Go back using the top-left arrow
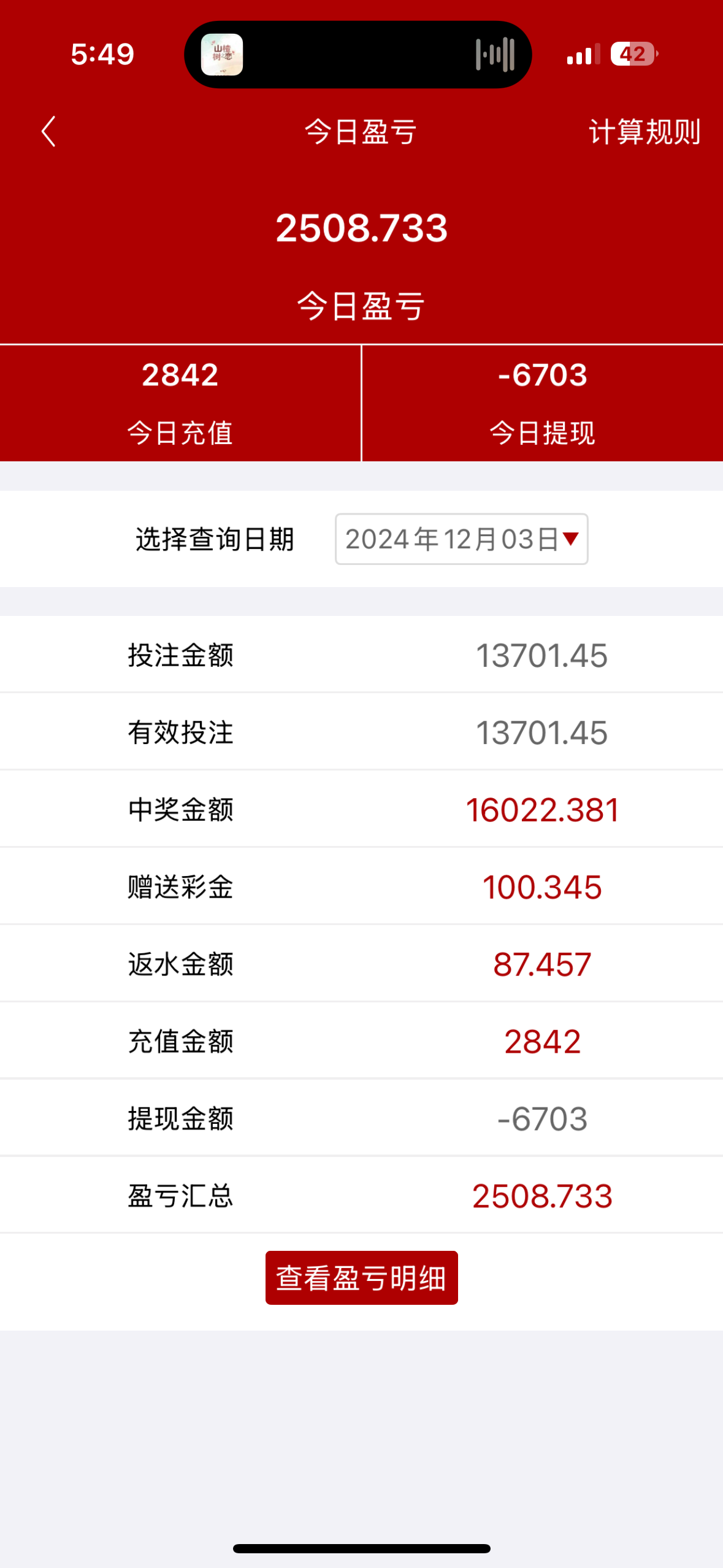This screenshot has width=723, height=1568. tap(48, 132)
